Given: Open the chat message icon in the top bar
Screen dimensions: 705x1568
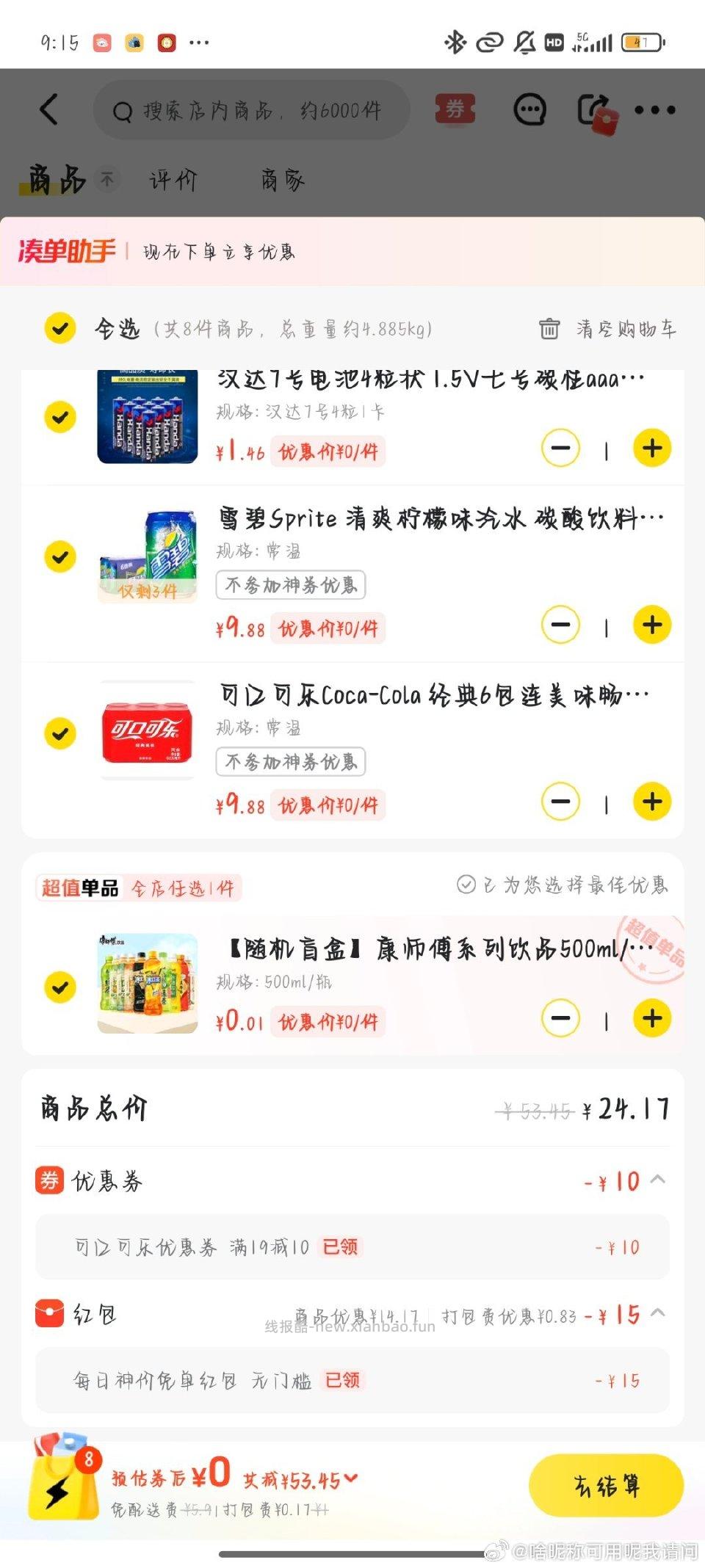Looking at the screenshot, I should [530, 109].
